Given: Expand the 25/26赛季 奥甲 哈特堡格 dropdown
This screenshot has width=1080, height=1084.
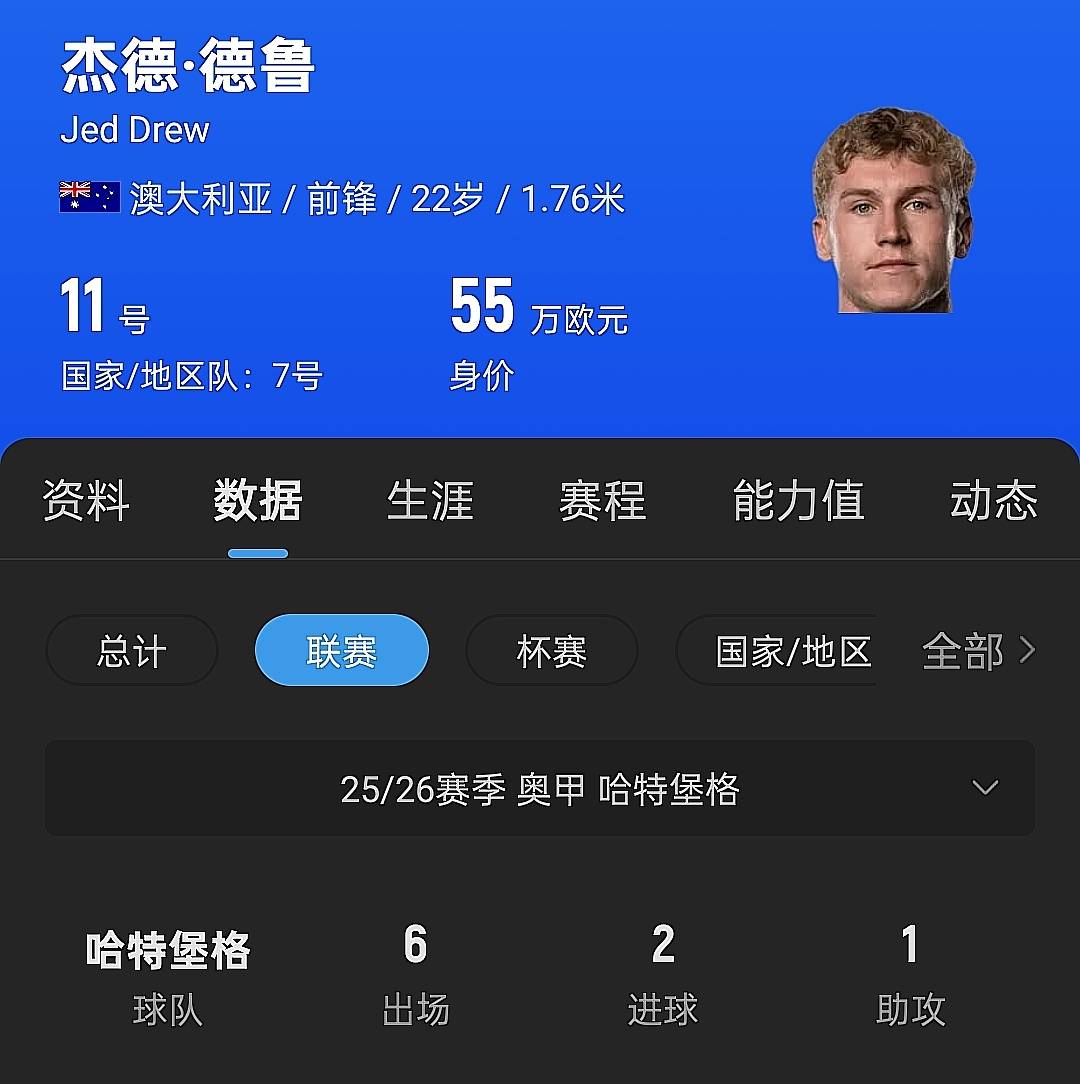Looking at the screenshot, I should [540, 789].
